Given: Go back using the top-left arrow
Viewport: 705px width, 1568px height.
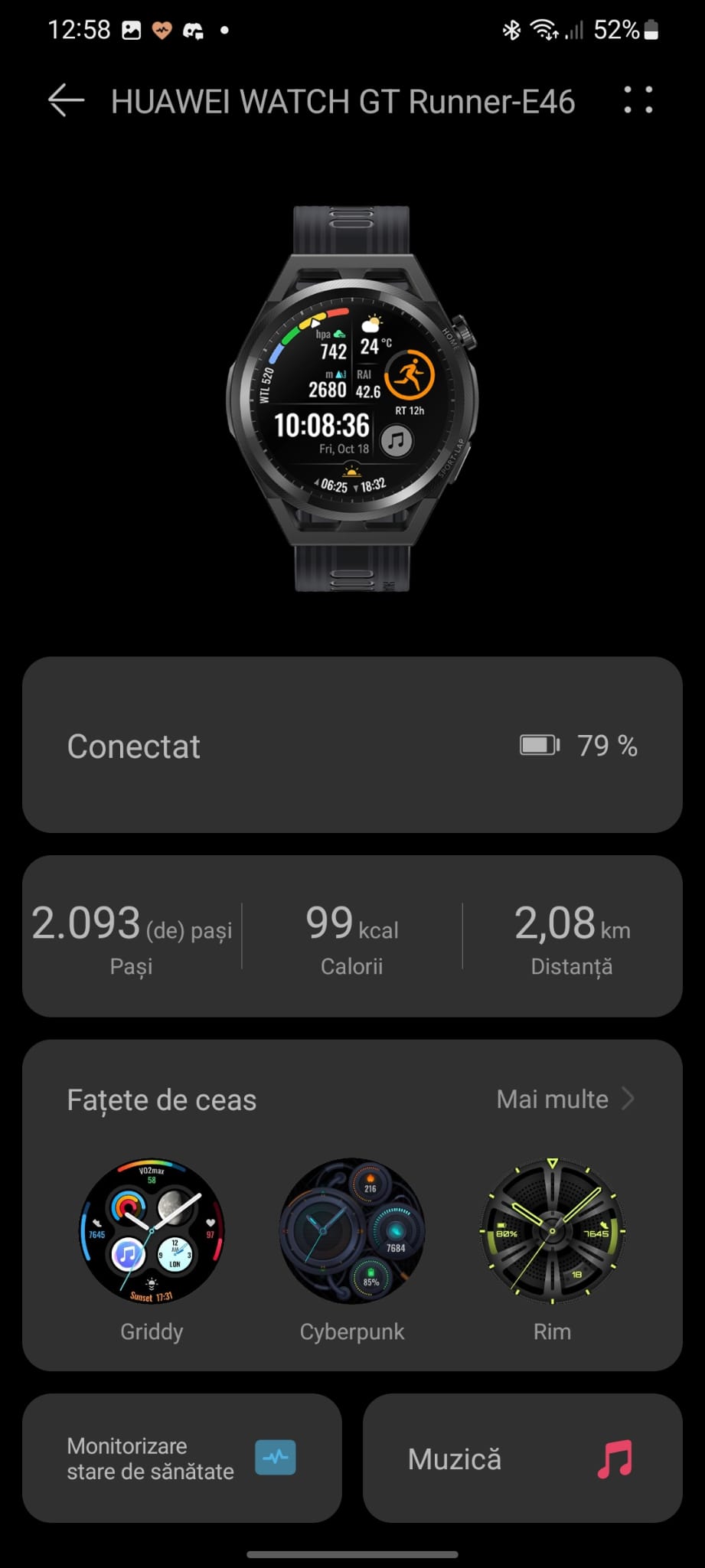Looking at the screenshot, I should tap(66, 101).
